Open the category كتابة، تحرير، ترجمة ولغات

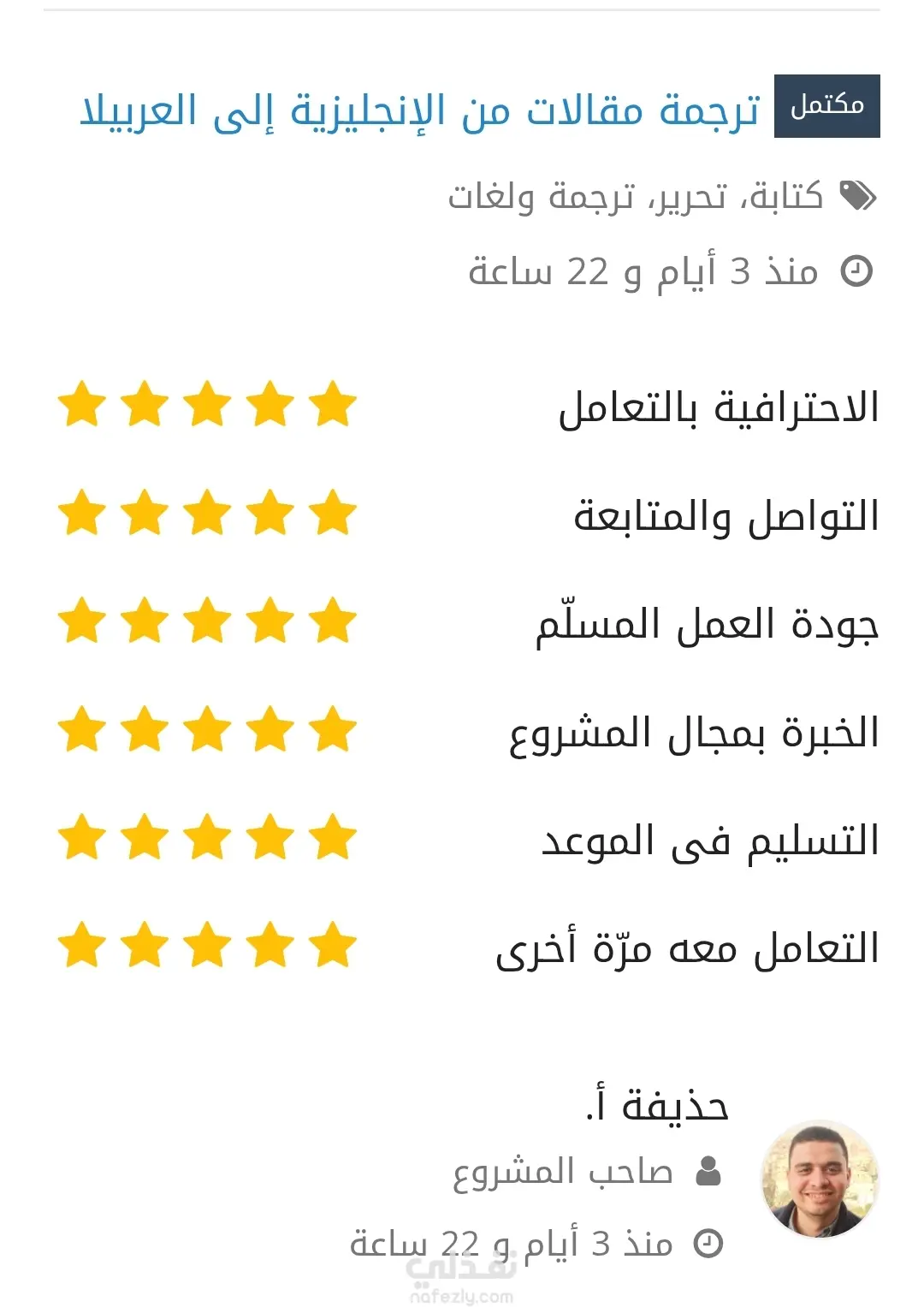[635, 196]
